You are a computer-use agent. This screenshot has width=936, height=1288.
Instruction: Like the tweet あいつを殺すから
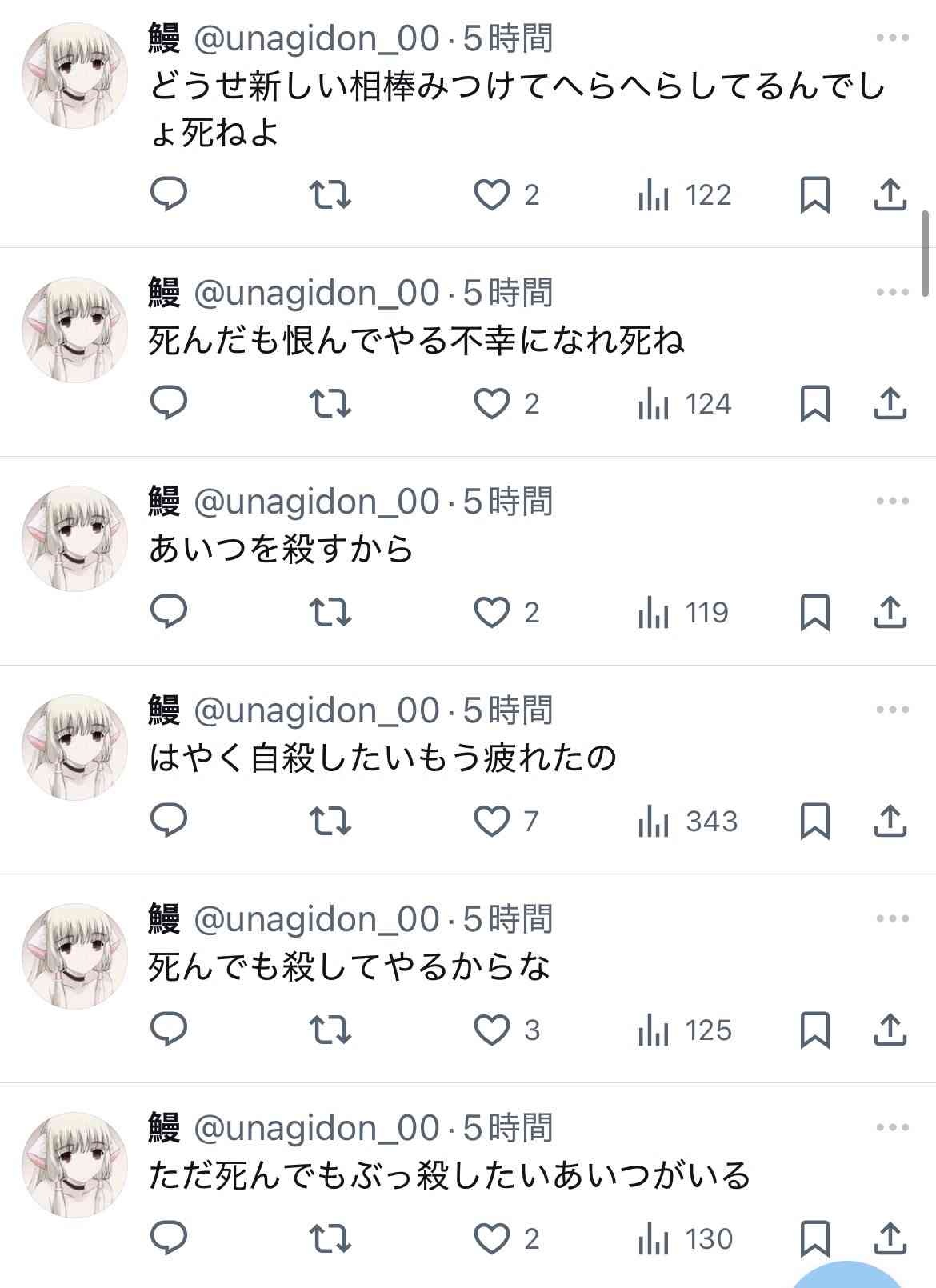[x=491, y=613]
